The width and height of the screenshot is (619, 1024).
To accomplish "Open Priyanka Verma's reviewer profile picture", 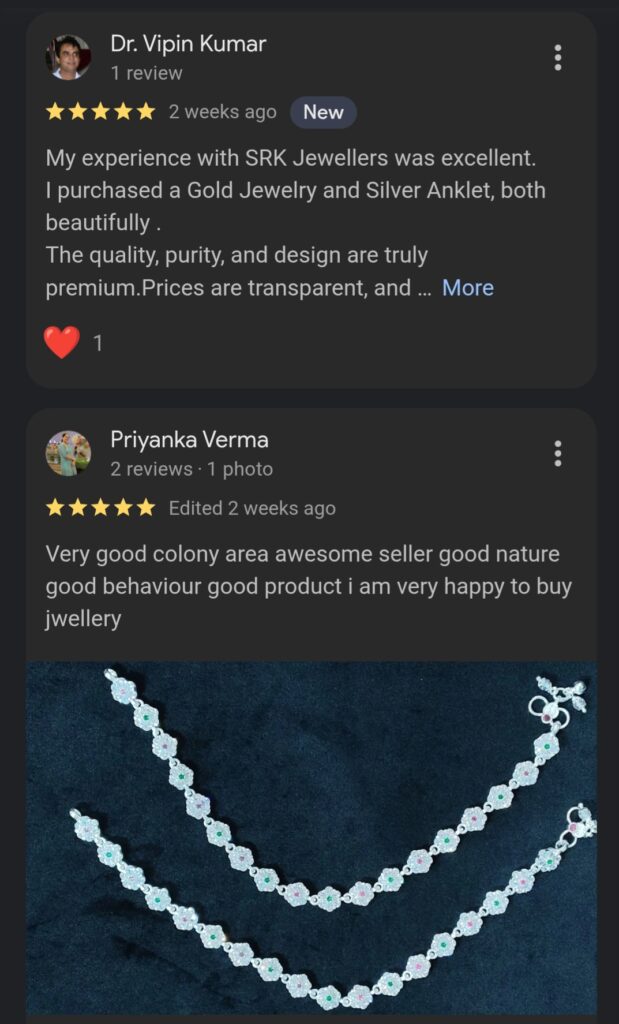I will click(68, 454).
